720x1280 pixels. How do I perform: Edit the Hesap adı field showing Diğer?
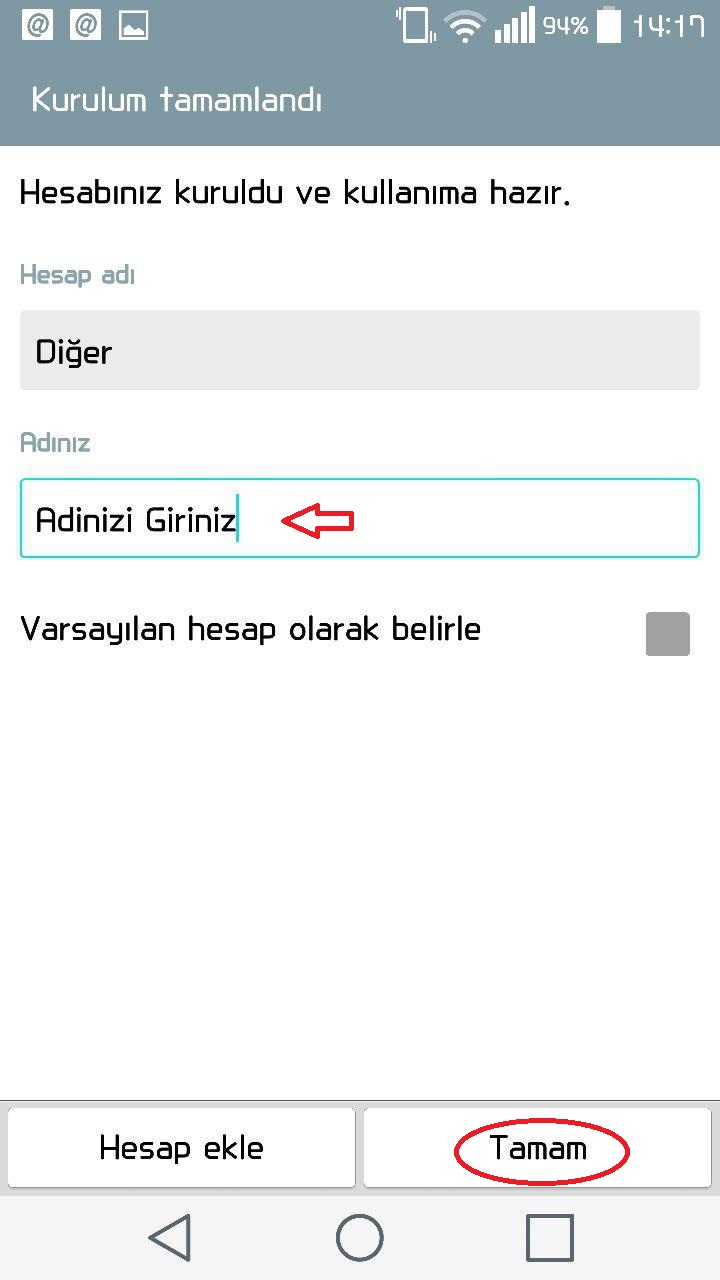click(359, 350)
